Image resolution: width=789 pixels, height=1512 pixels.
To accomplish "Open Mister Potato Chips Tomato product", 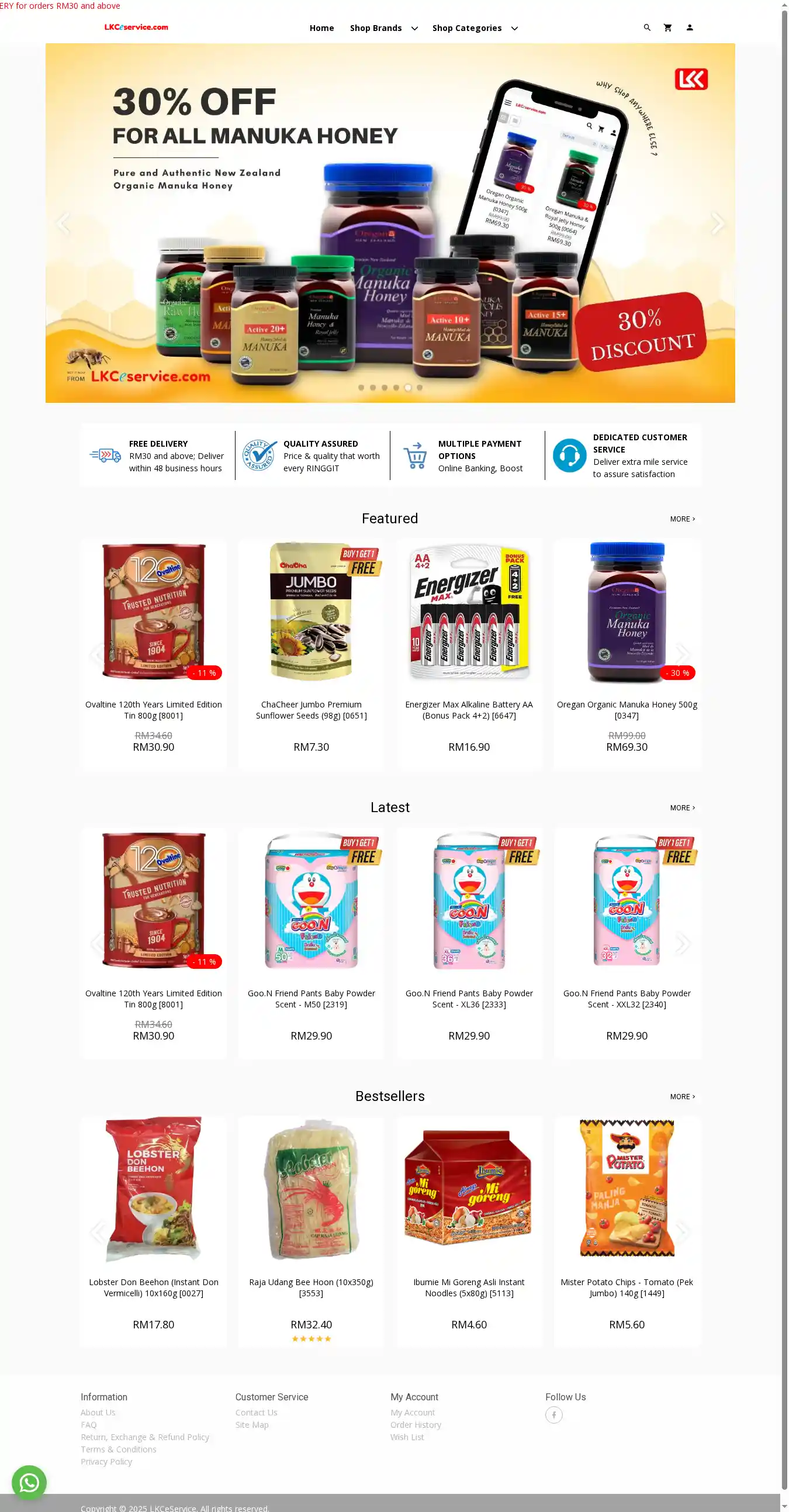I will (x=627, y=1287).
